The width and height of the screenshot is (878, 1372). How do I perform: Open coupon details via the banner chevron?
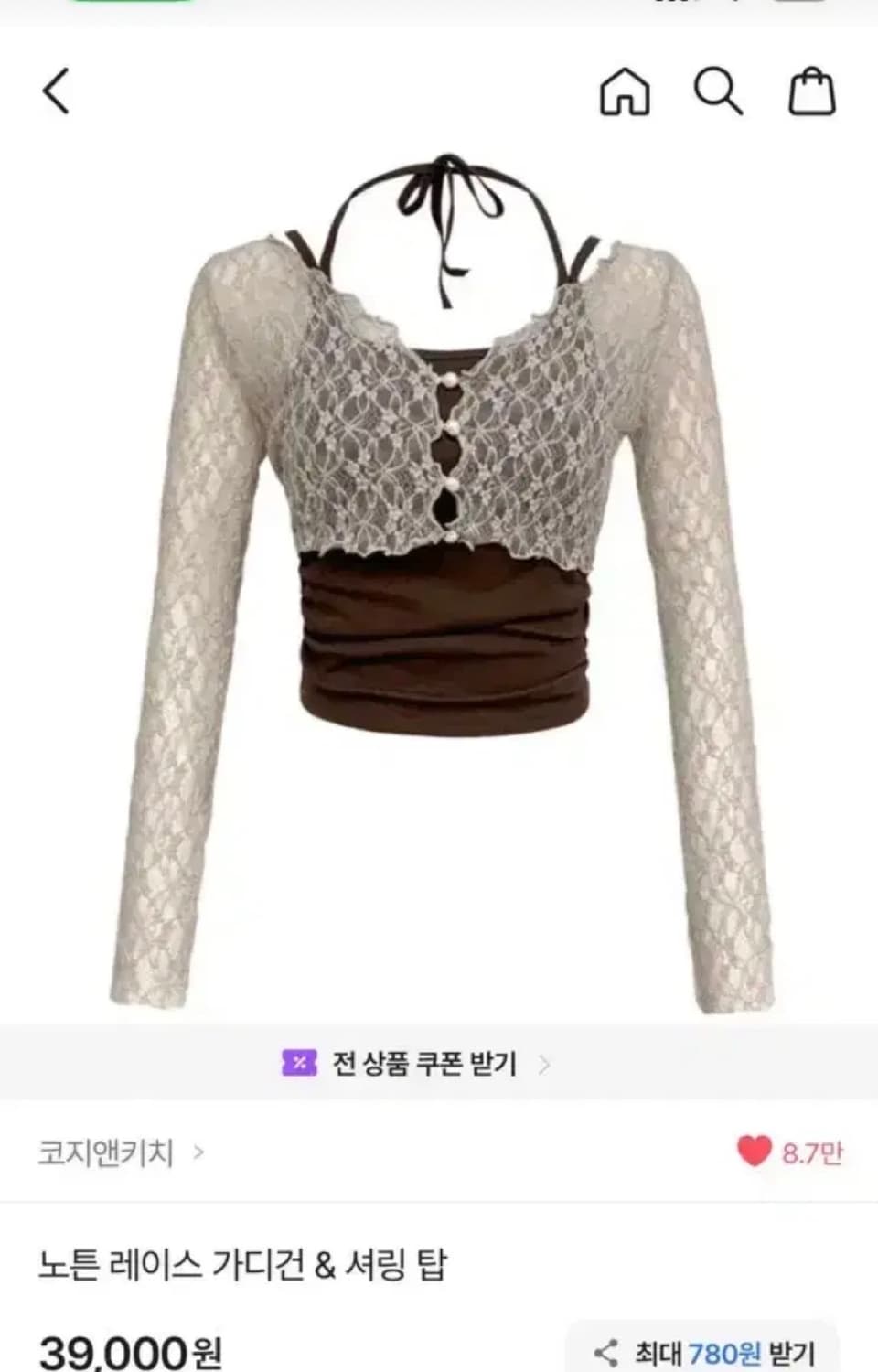(549, 1065)
